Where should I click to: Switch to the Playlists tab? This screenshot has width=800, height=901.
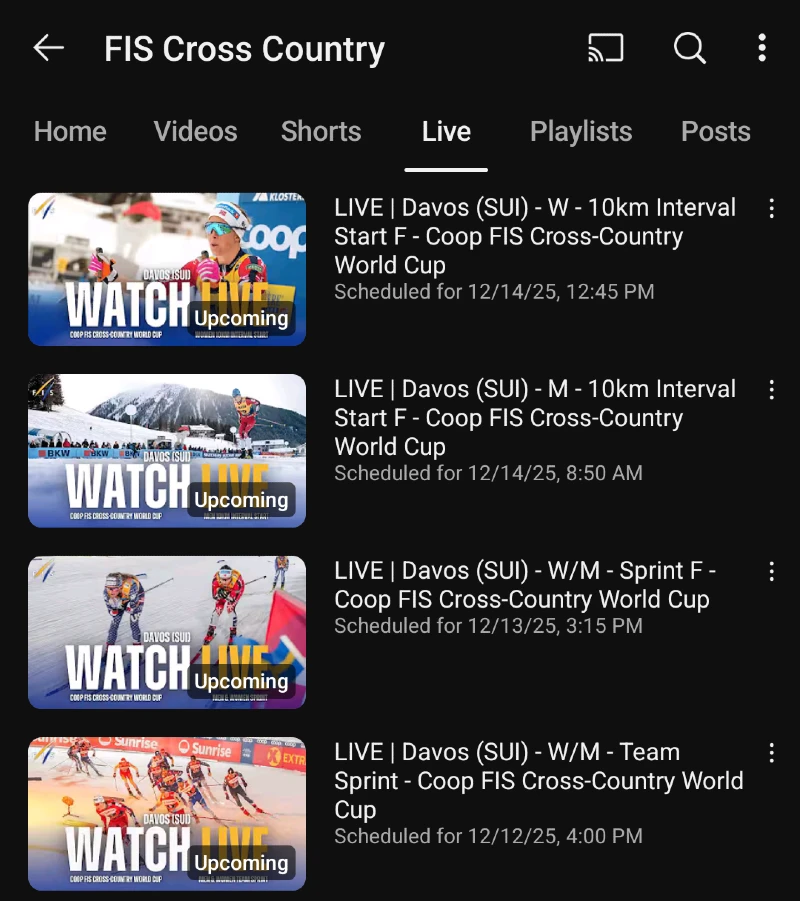point(581,132)
